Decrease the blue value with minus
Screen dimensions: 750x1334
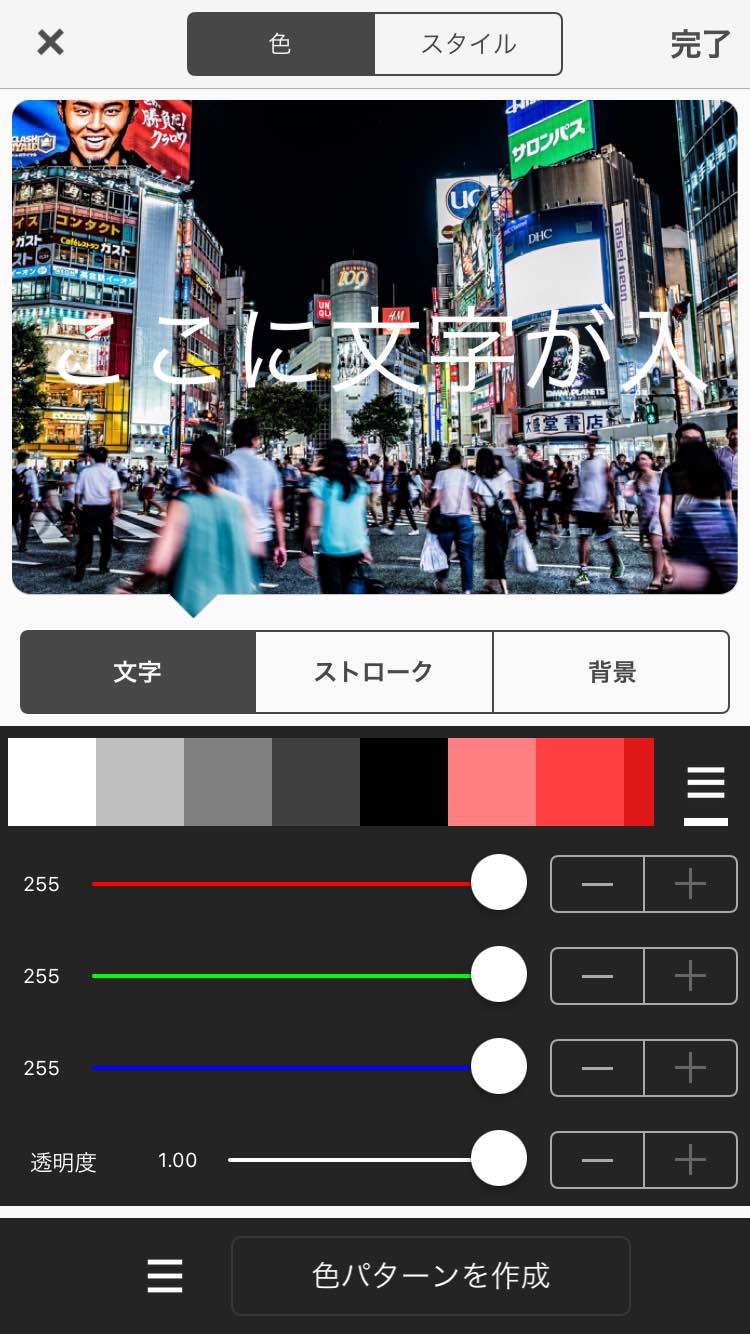pyautogui.click(x=597, y=1068)
